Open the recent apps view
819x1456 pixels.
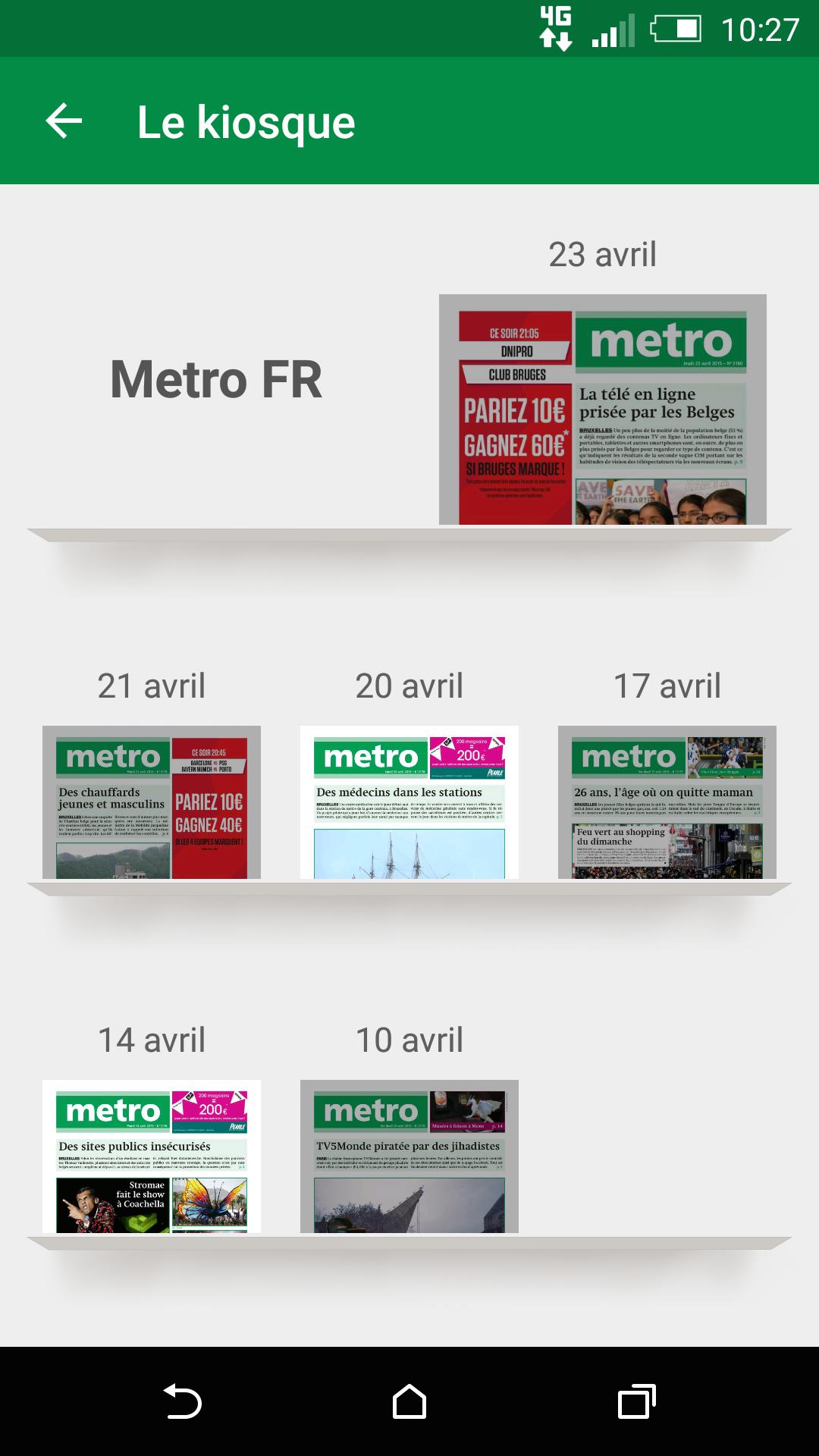637,1401
